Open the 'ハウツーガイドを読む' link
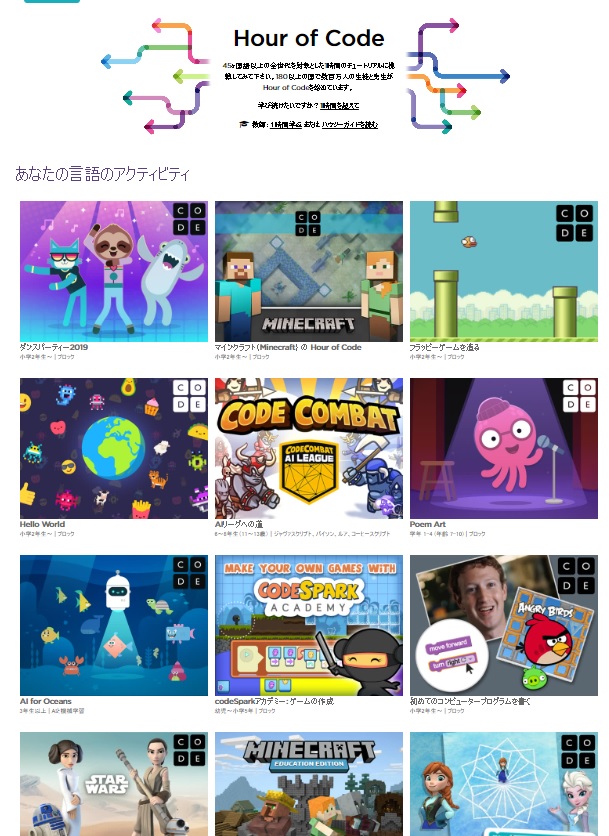Viewport: 609px width, 836px height. [x=350, y=125]
